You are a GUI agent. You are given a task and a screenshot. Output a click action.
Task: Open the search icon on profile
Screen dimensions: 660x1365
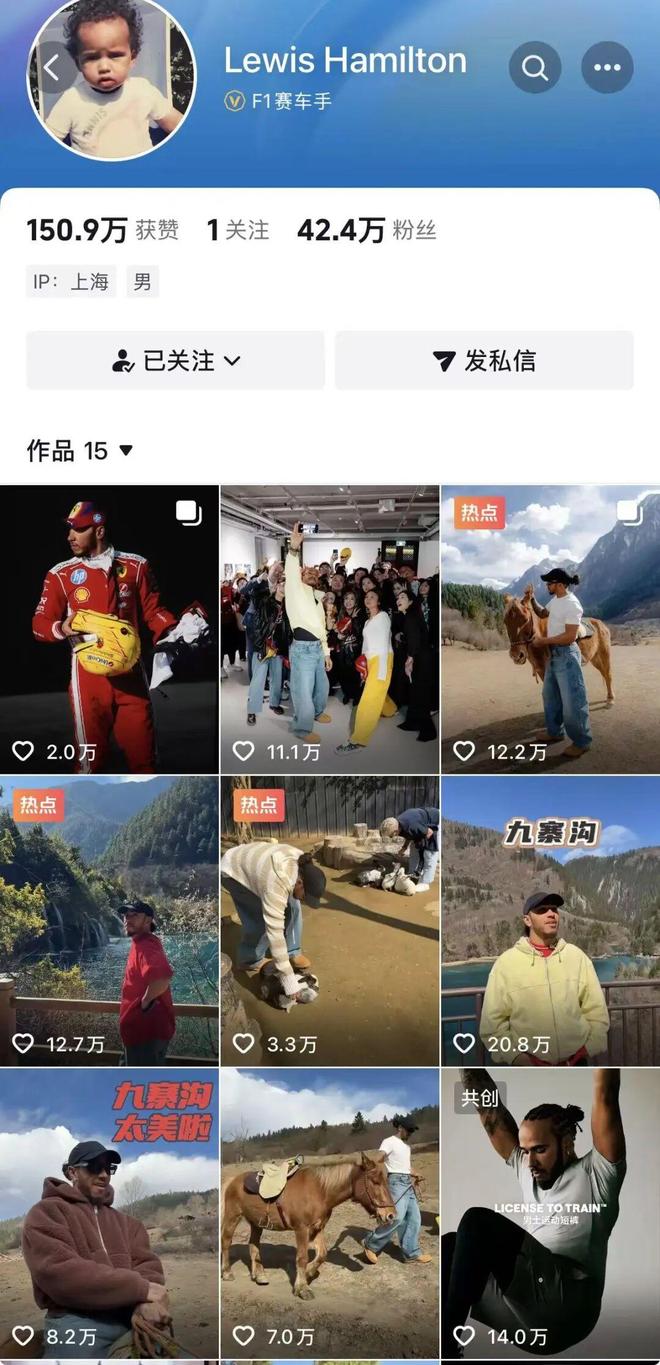535,68
